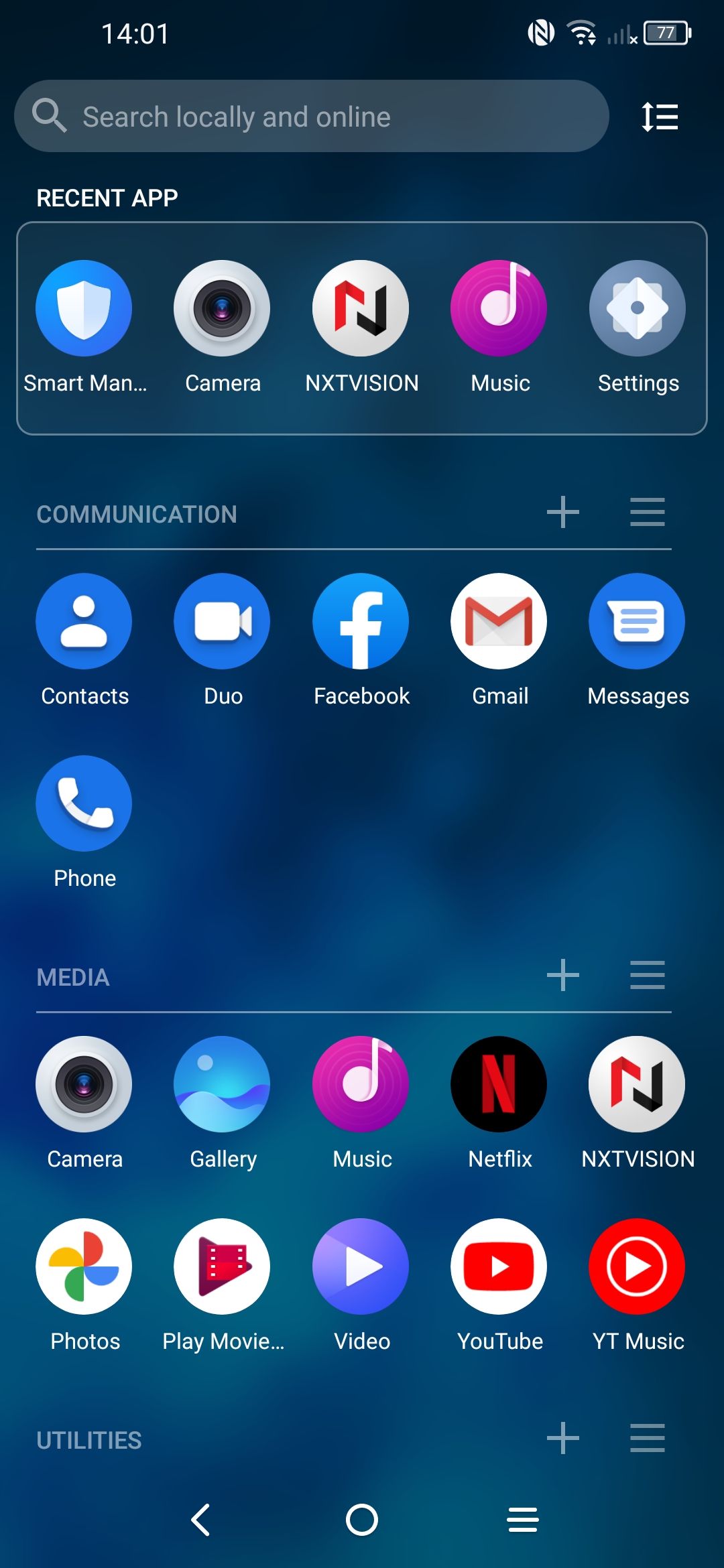This screenshot has height=1568, width=724.
Task: Open the sort order icon beside search
Action: [660, 117]
